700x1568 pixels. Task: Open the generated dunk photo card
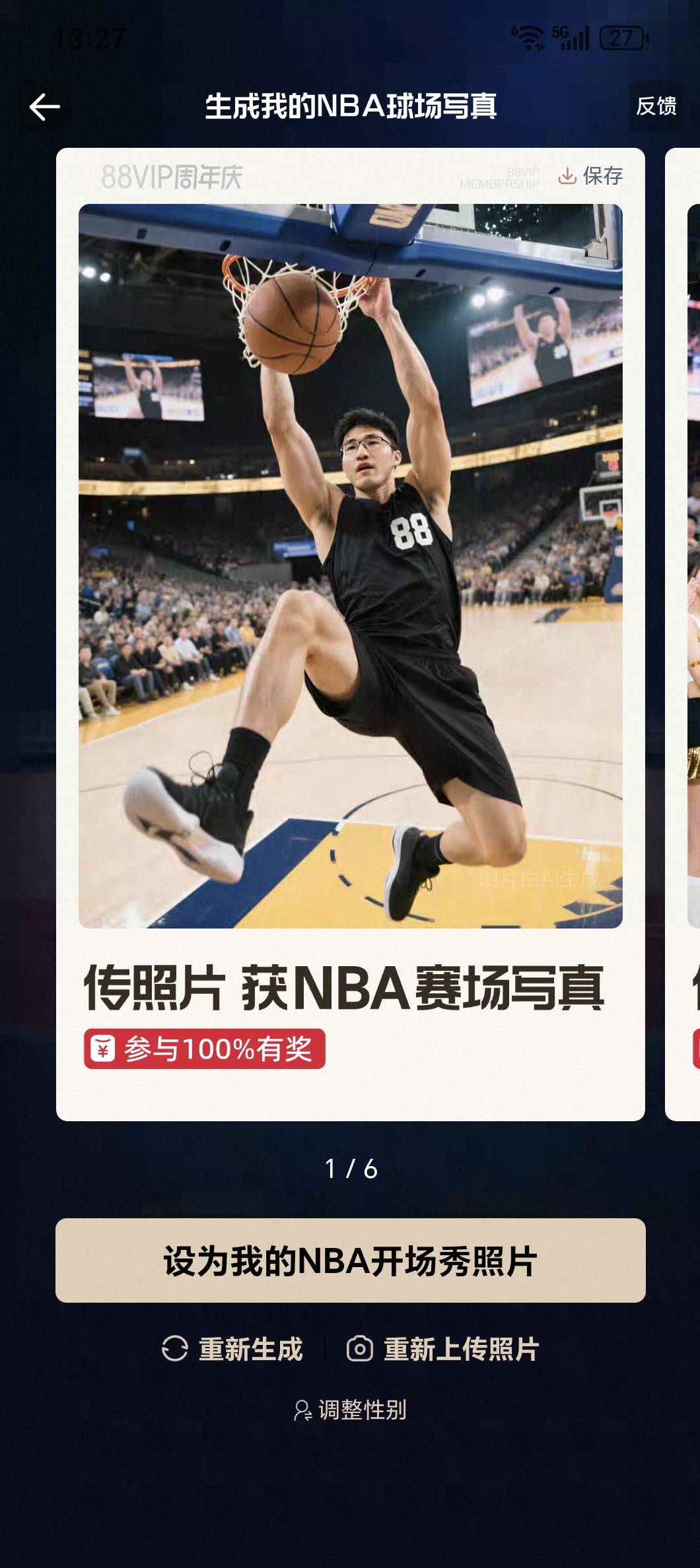pos(350,566)
